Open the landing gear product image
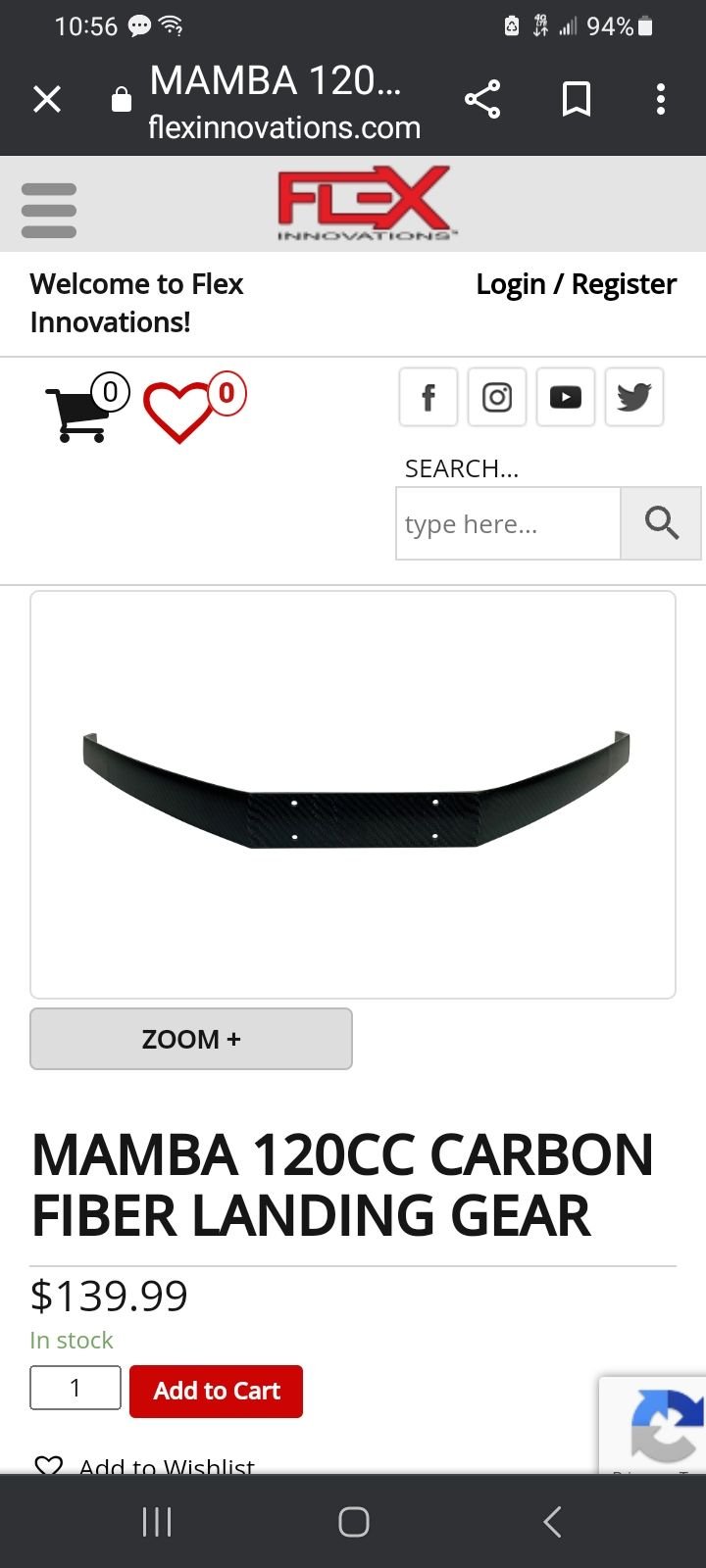This screenshot has height=1568, width=706. (x=353, y=794)
